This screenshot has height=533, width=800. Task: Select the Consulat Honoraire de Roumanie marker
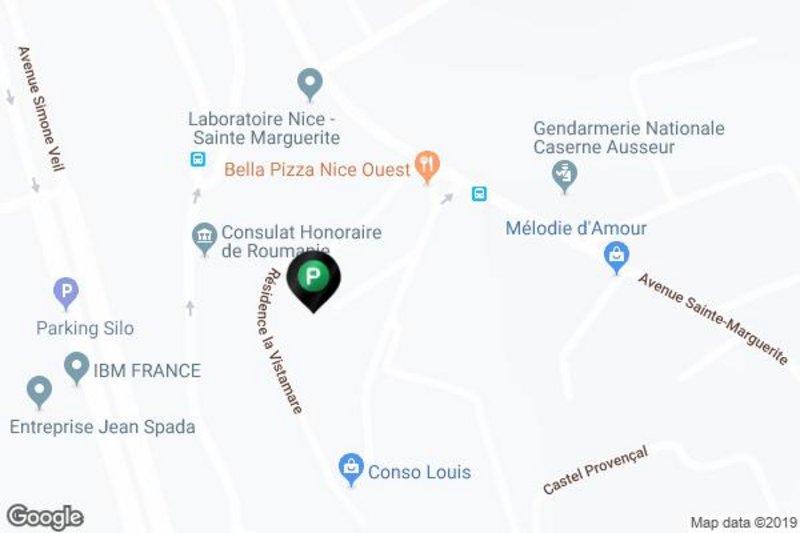(204, 238)
